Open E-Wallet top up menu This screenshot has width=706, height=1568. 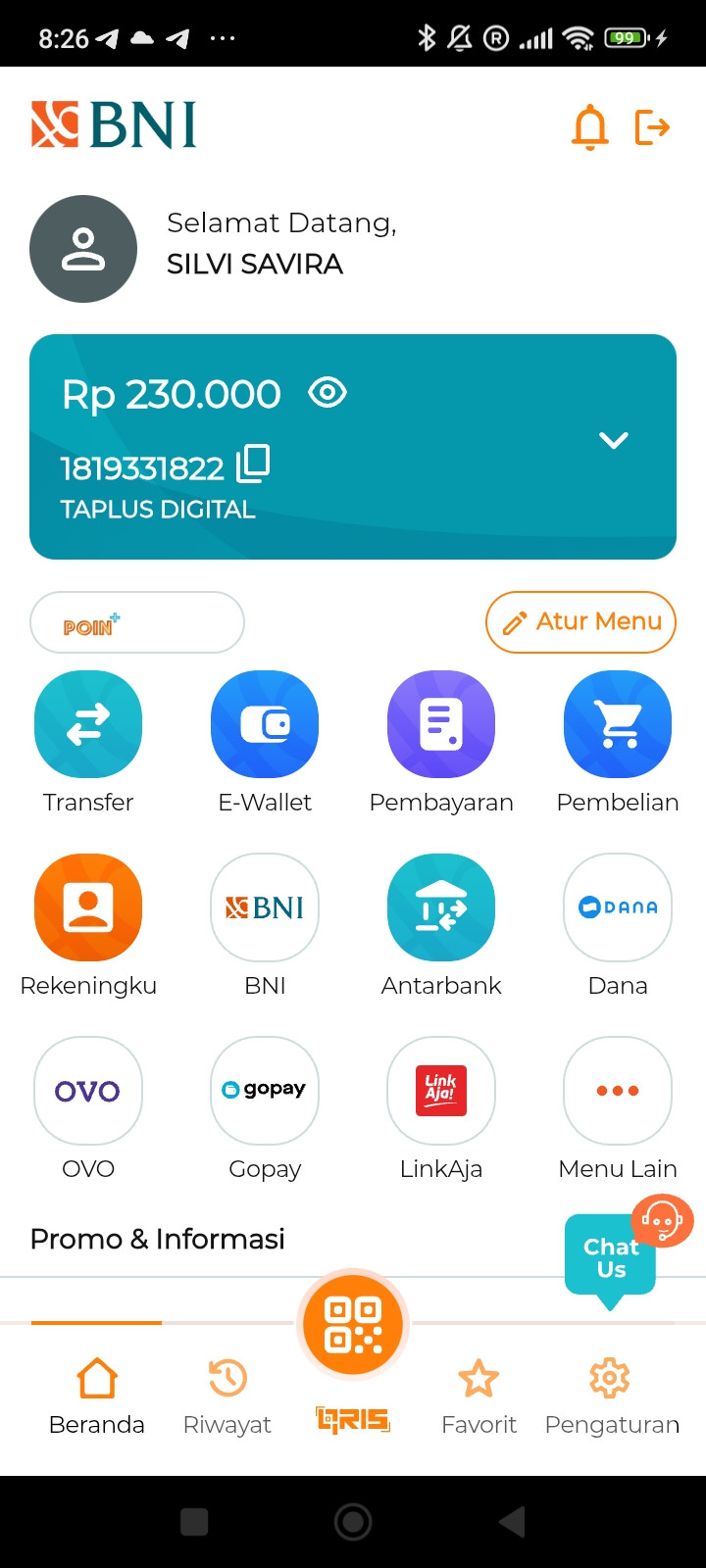265,725
